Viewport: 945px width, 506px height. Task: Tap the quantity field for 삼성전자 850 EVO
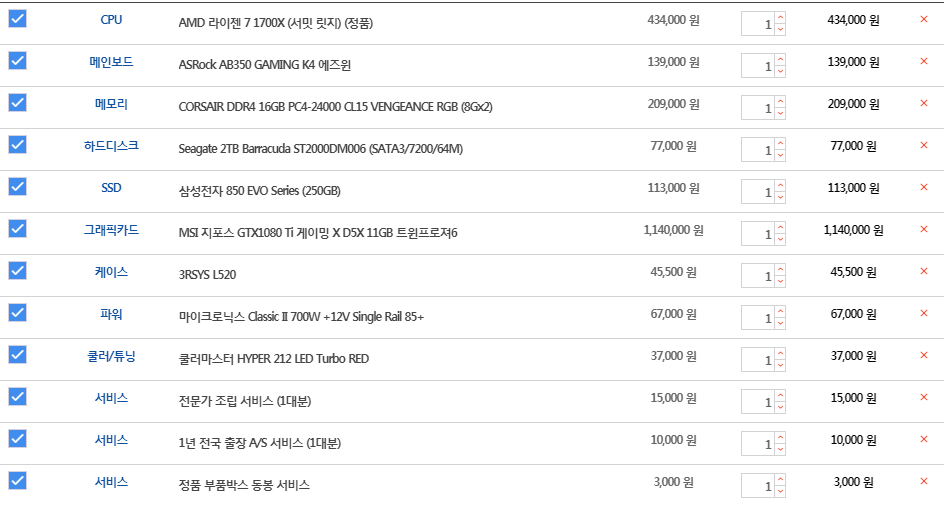click(758, 192)
